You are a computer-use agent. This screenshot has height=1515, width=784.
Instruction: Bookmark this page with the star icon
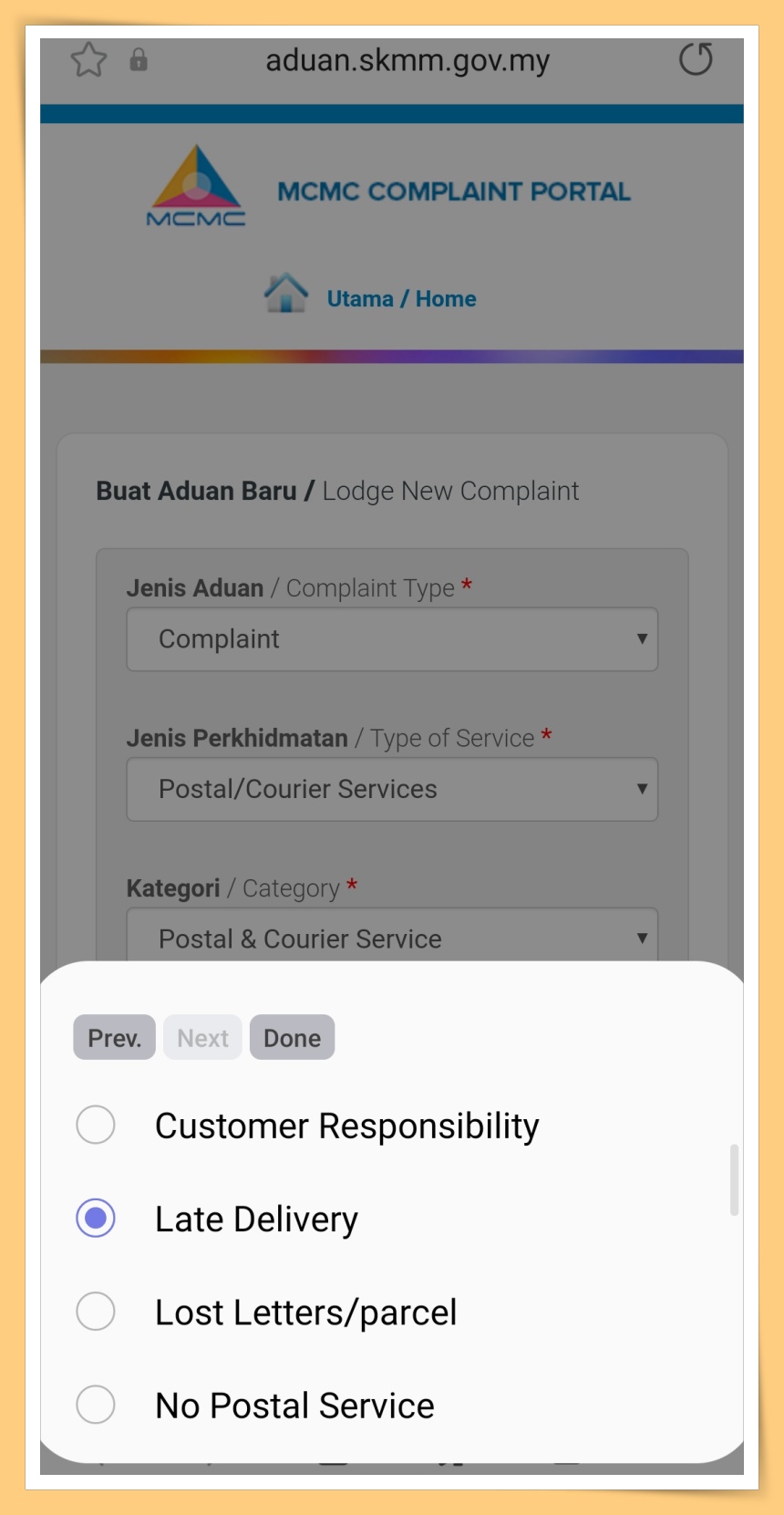click(x=89, y=60)
